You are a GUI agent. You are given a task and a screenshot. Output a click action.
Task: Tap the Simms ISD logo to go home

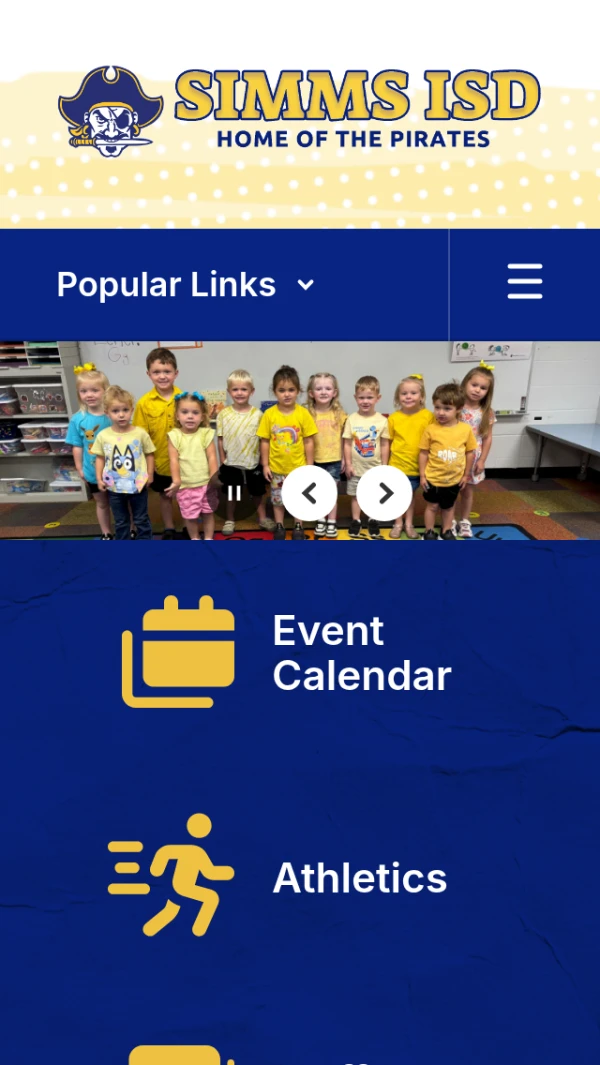pyautogui.click(x=299, y=110)
